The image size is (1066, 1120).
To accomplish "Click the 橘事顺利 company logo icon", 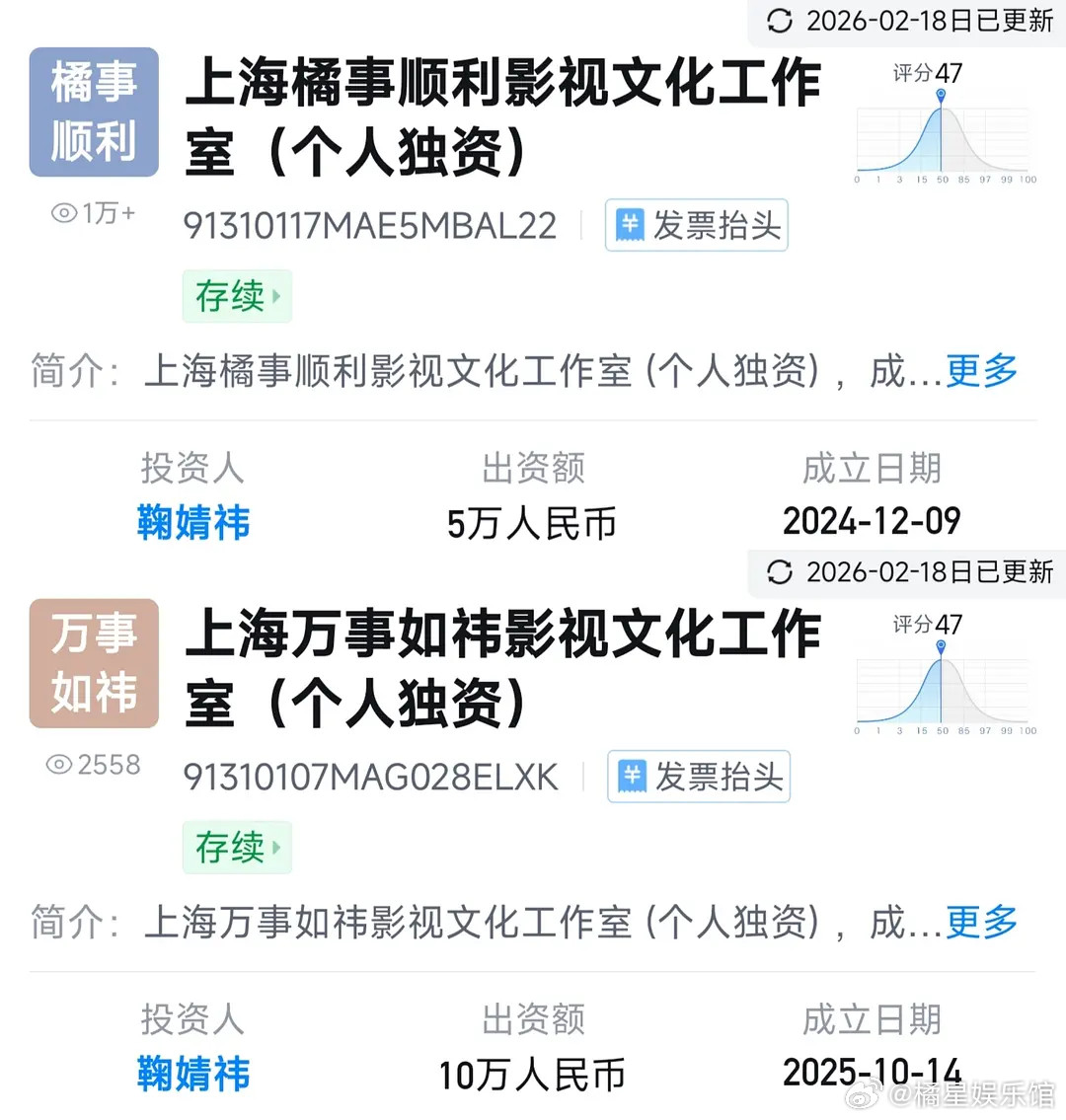I will [x=94, y=112].
